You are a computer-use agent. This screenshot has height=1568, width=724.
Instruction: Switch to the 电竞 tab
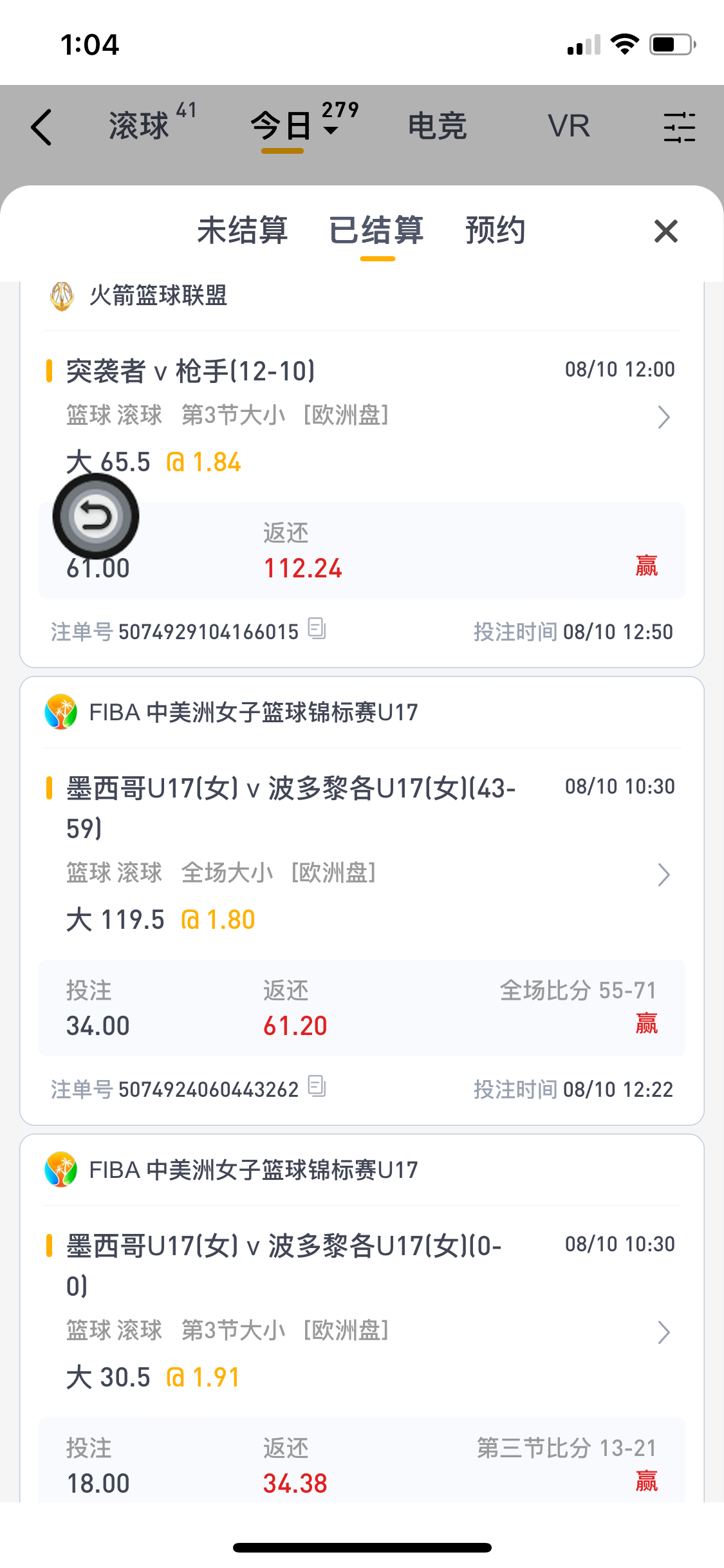tap(437, 126)
